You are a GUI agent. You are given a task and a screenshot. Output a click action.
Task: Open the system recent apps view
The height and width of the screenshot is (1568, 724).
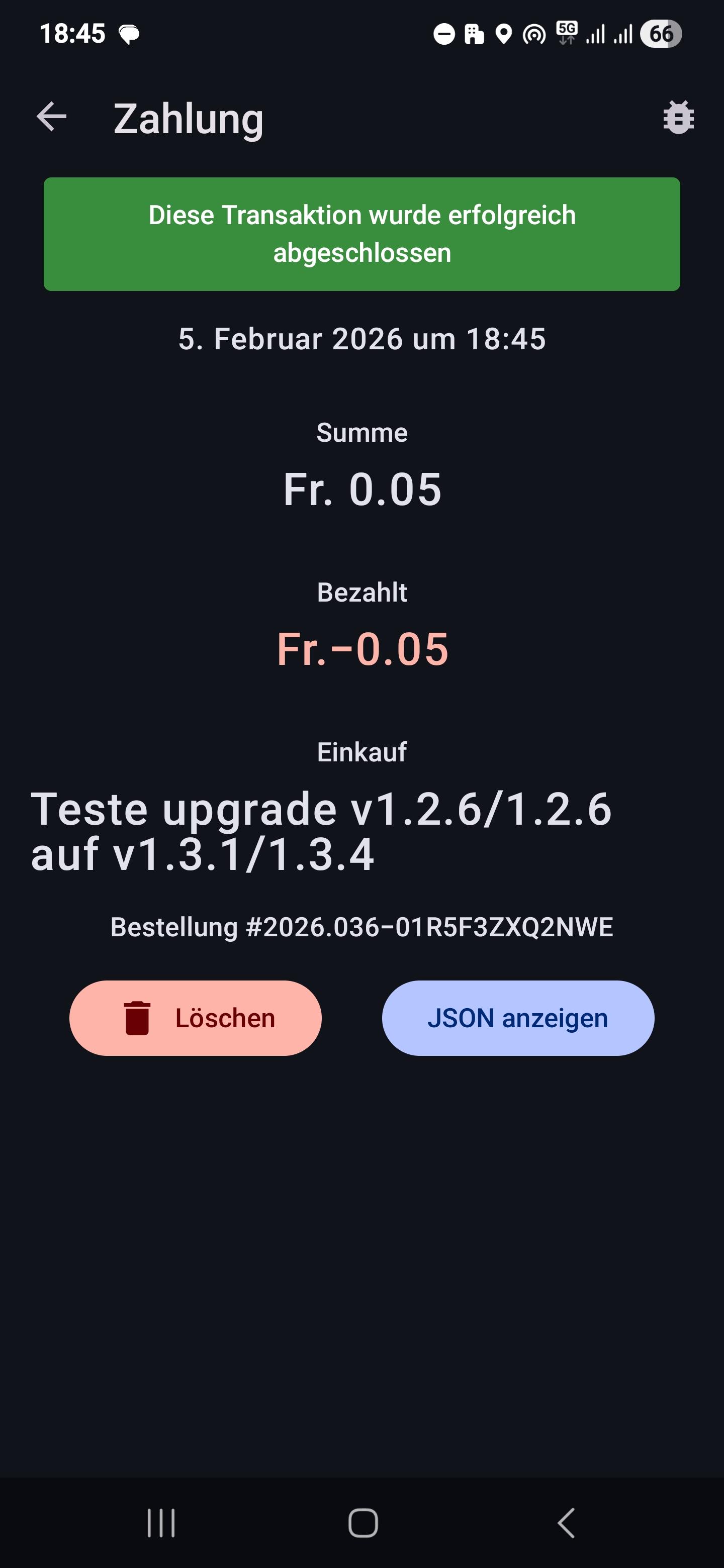[161, 1523]
